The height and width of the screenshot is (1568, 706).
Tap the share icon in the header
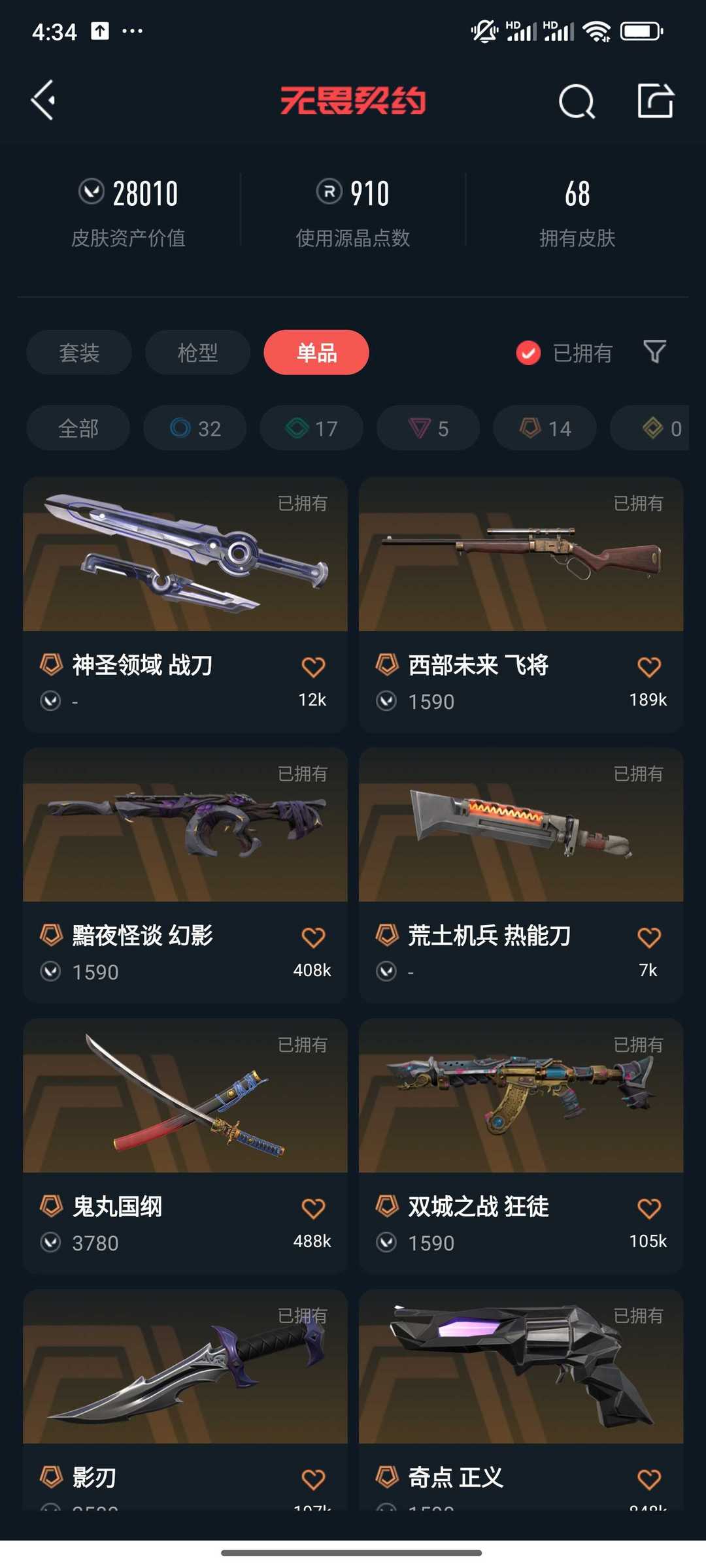coord(655,101)
